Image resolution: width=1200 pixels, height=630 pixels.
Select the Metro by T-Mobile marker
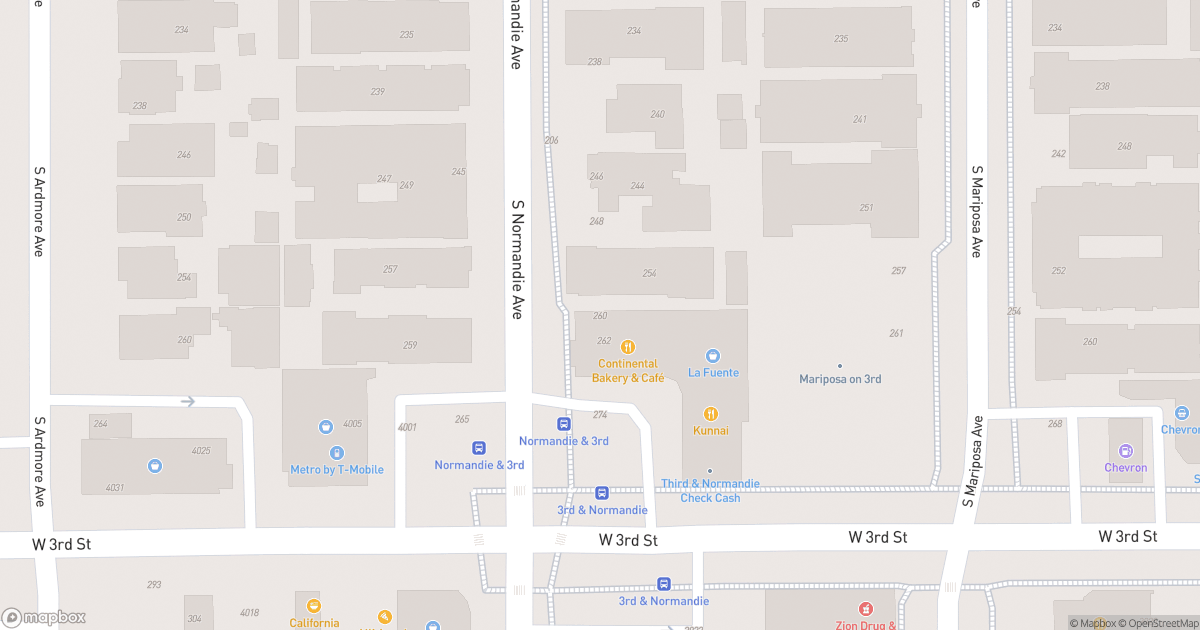tap(326, 427)
